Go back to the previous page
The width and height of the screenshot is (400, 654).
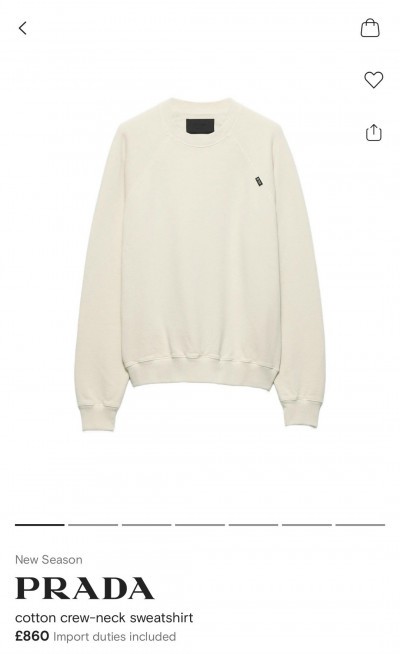23,28
